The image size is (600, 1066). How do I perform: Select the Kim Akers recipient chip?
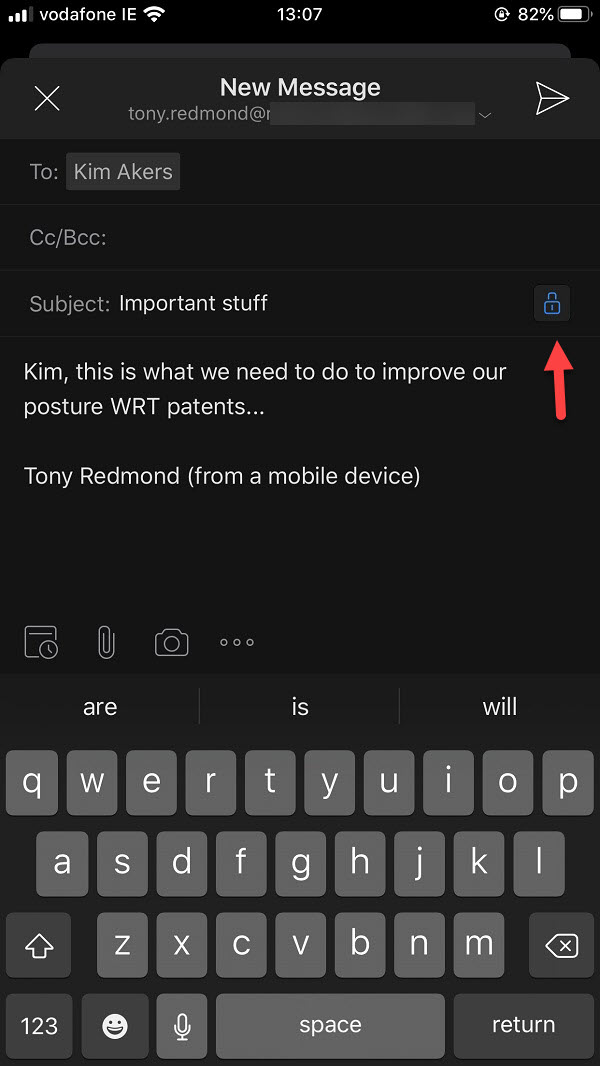click(x=123, y=171)
